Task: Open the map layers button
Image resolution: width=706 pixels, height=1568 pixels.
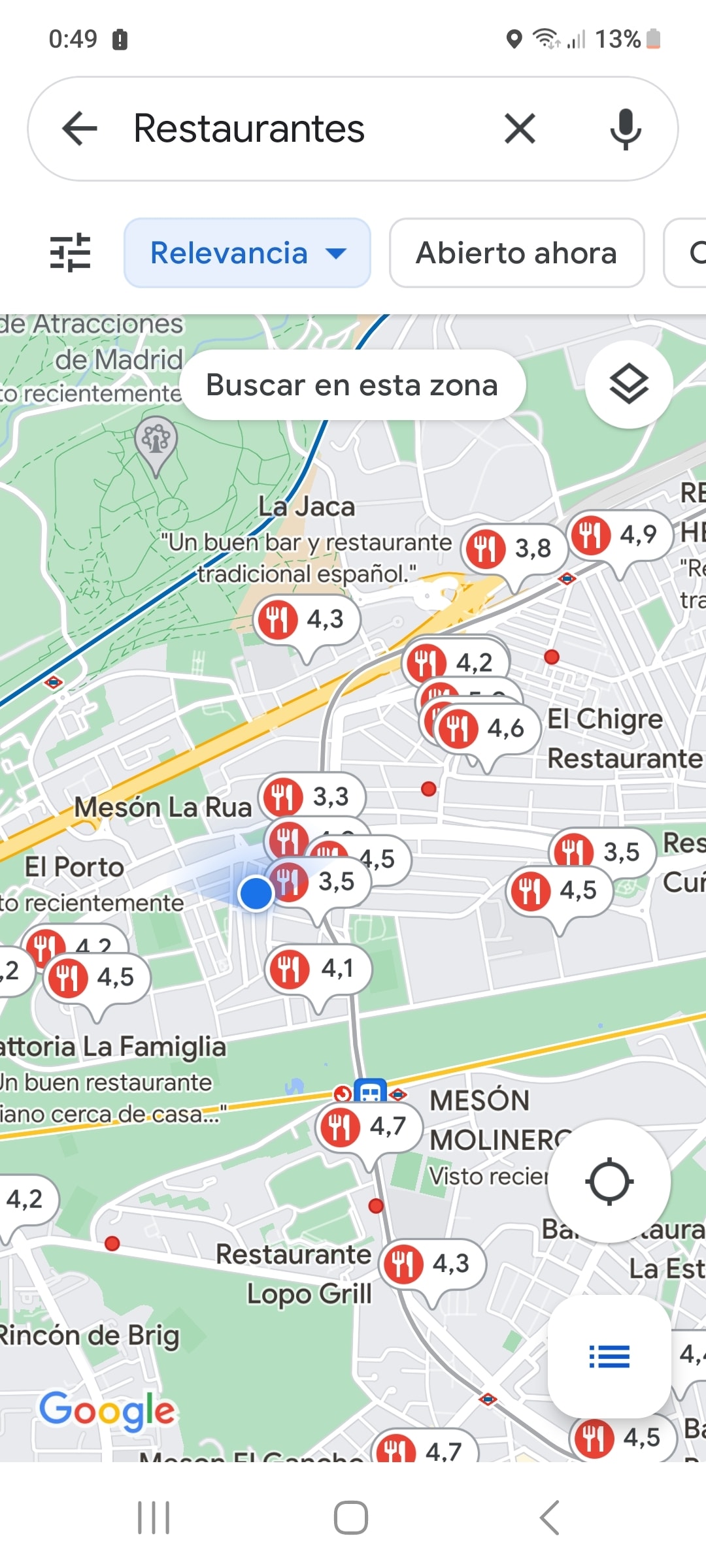Action: click(x=628, y=385)
